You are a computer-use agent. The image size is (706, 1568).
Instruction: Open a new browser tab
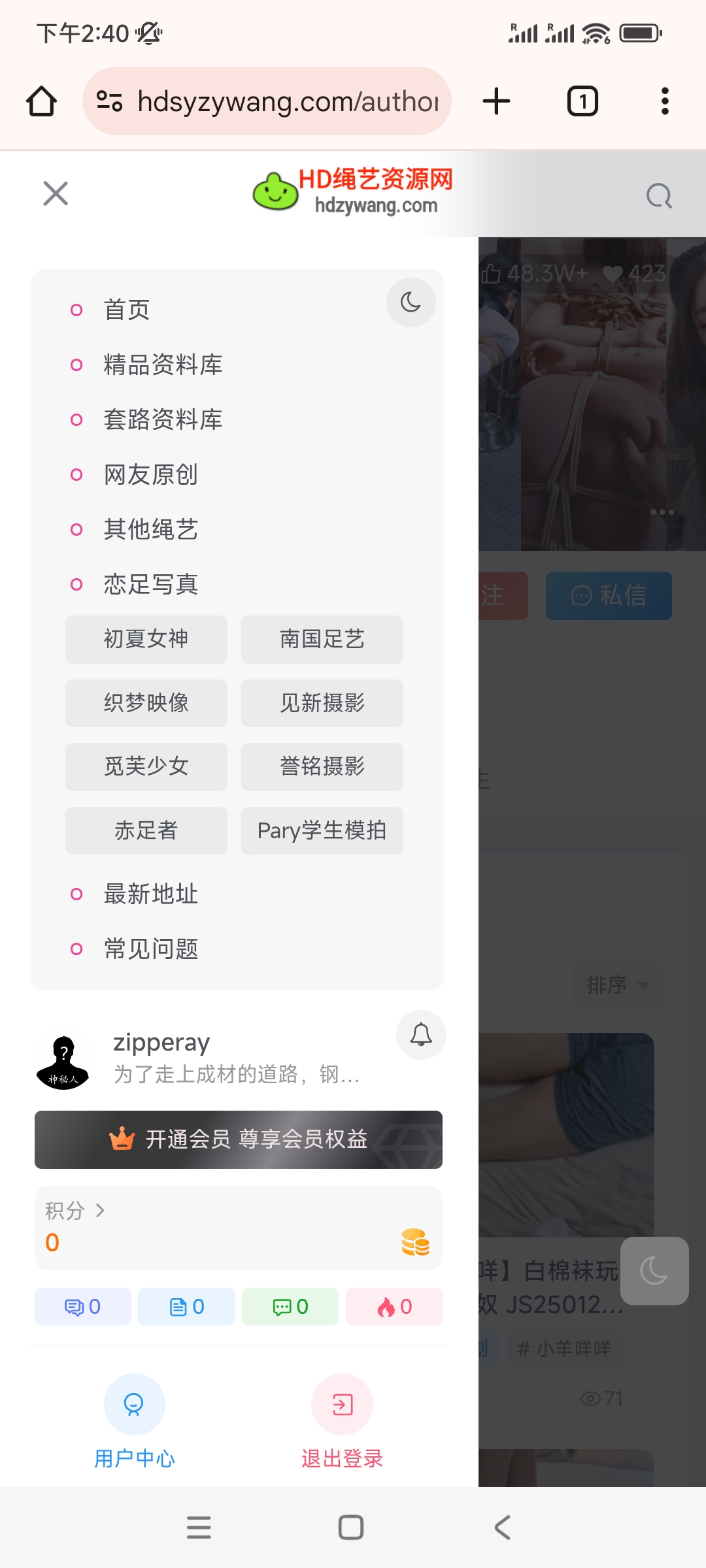[x=496, y=101]
